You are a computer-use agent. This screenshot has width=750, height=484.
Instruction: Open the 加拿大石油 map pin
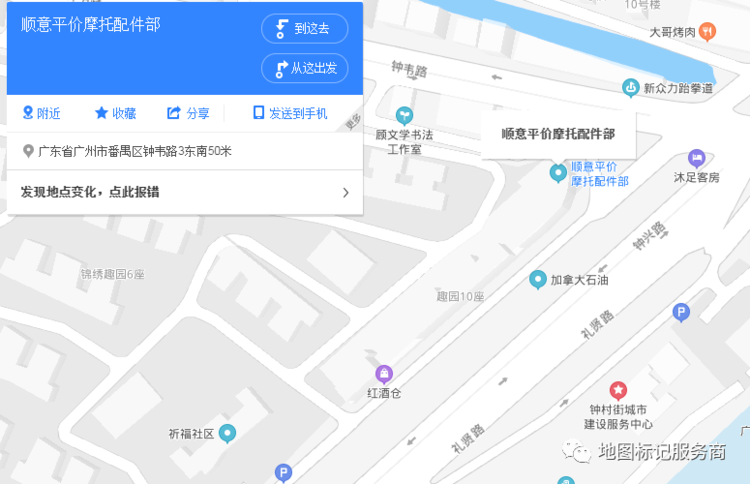pos(539,279)
